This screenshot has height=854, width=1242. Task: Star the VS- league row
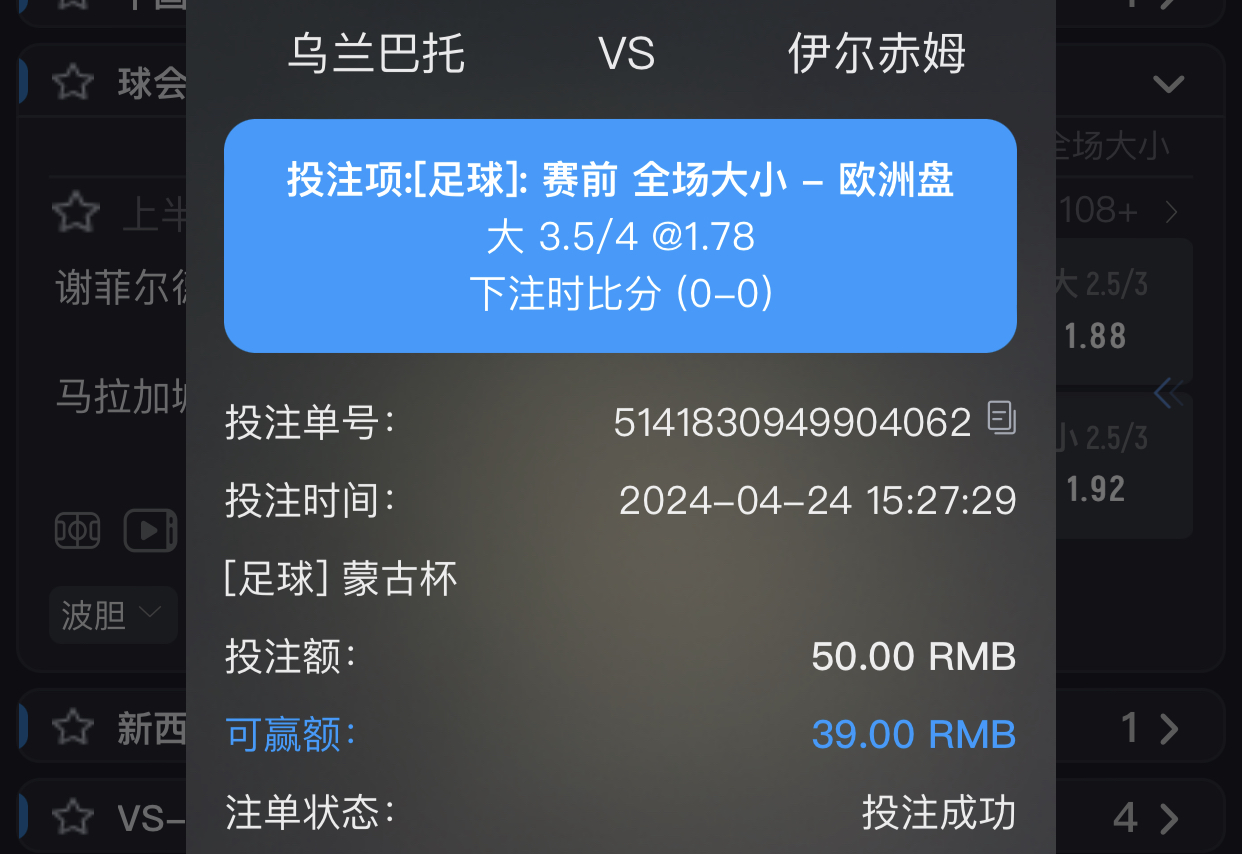72,818
